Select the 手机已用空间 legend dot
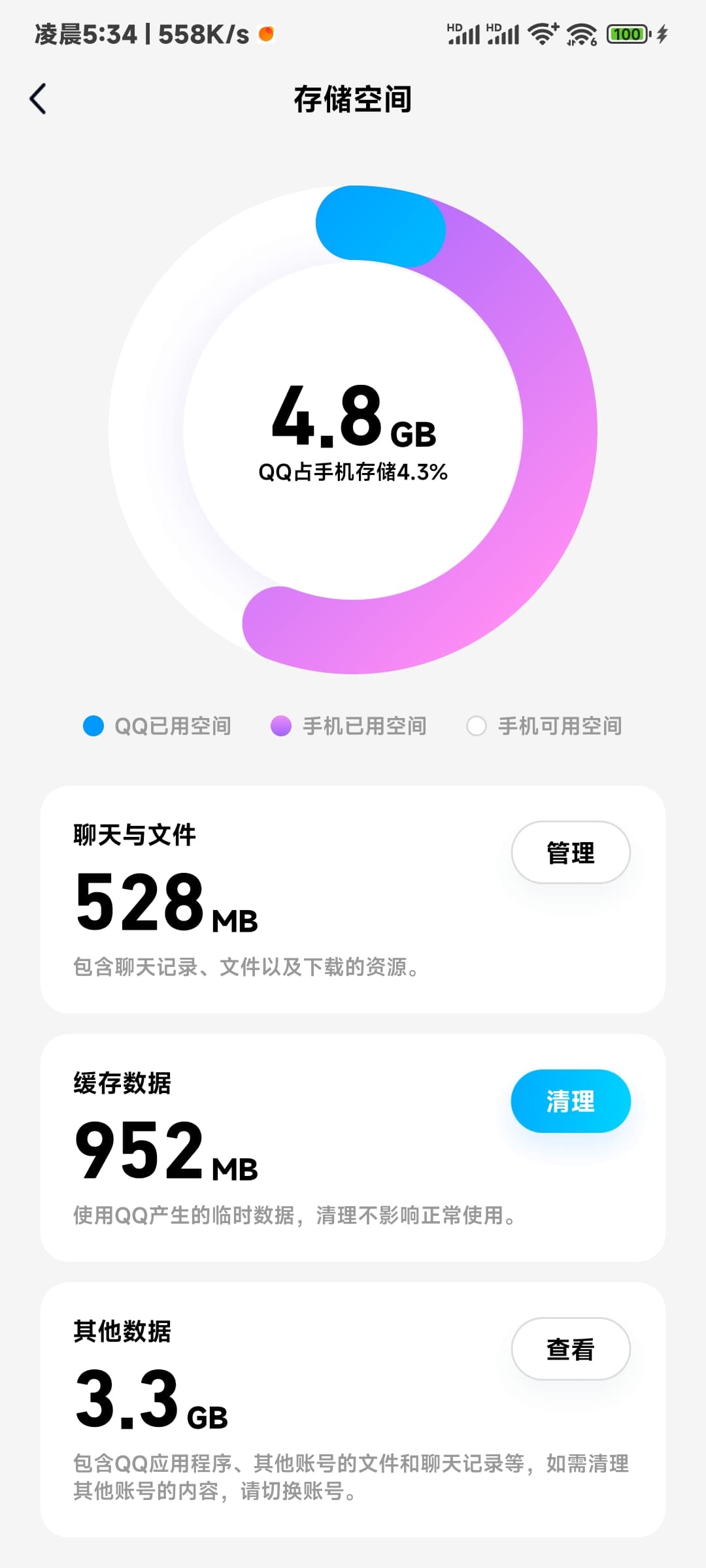706x1568 pixels. coord(280,725)
